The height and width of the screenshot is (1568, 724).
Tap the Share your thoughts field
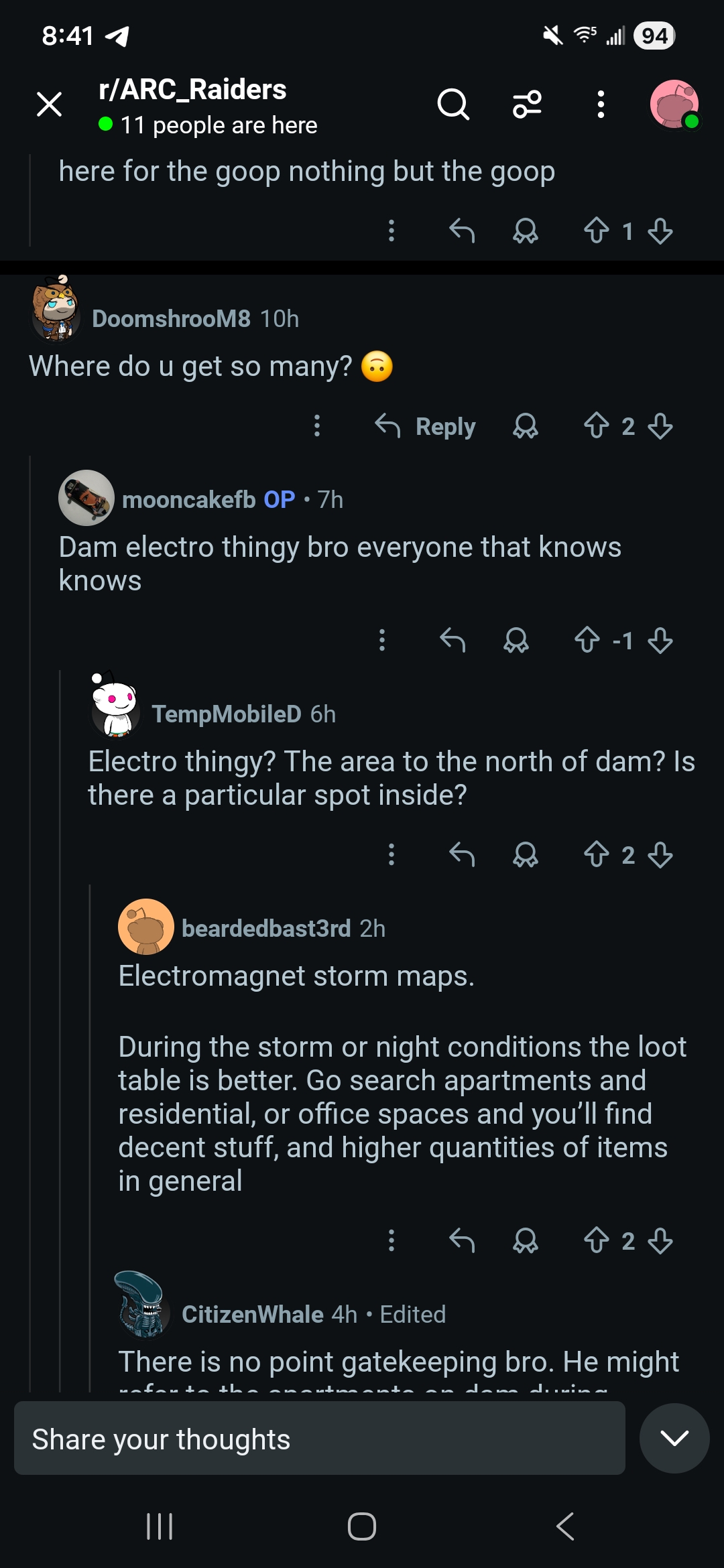point(319,1439)
